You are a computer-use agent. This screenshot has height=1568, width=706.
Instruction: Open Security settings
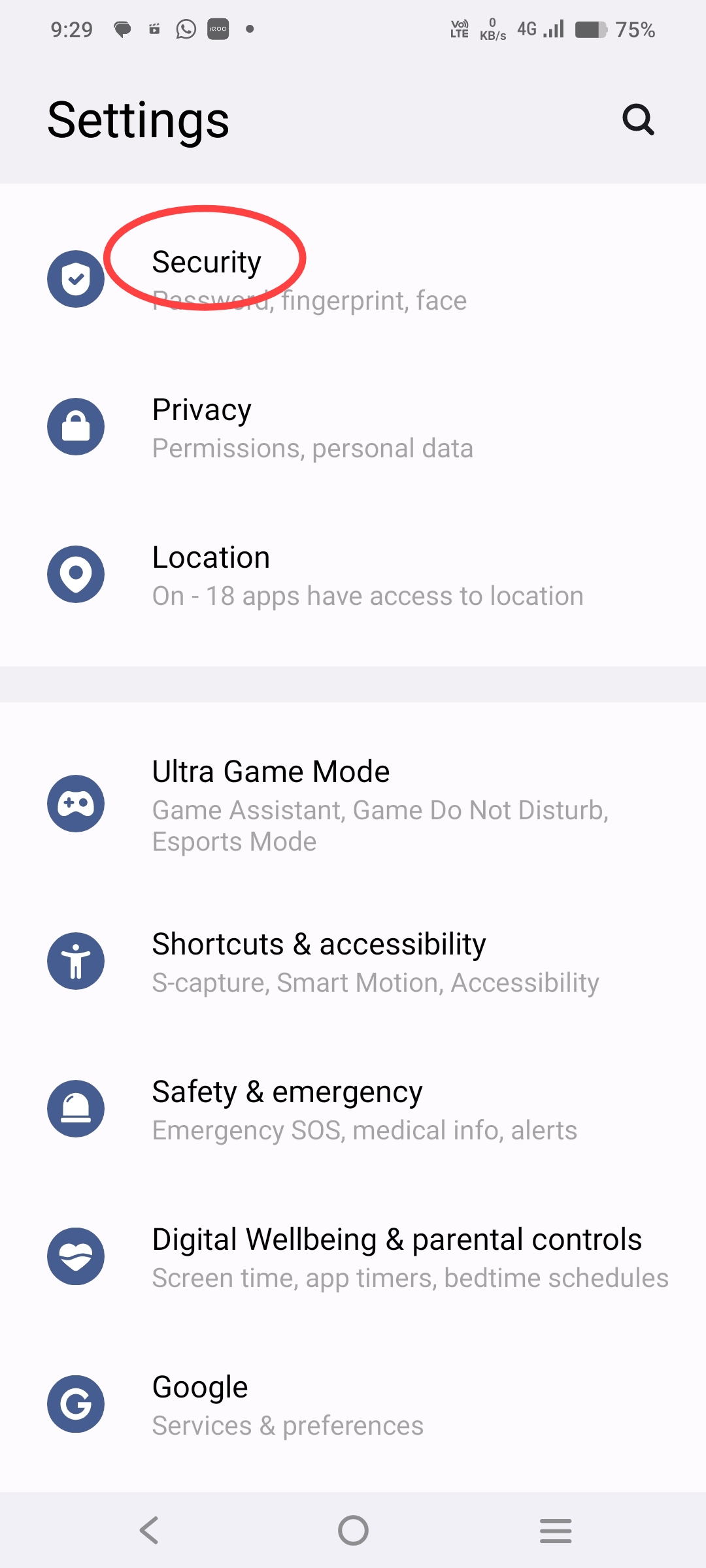point(207,263)
